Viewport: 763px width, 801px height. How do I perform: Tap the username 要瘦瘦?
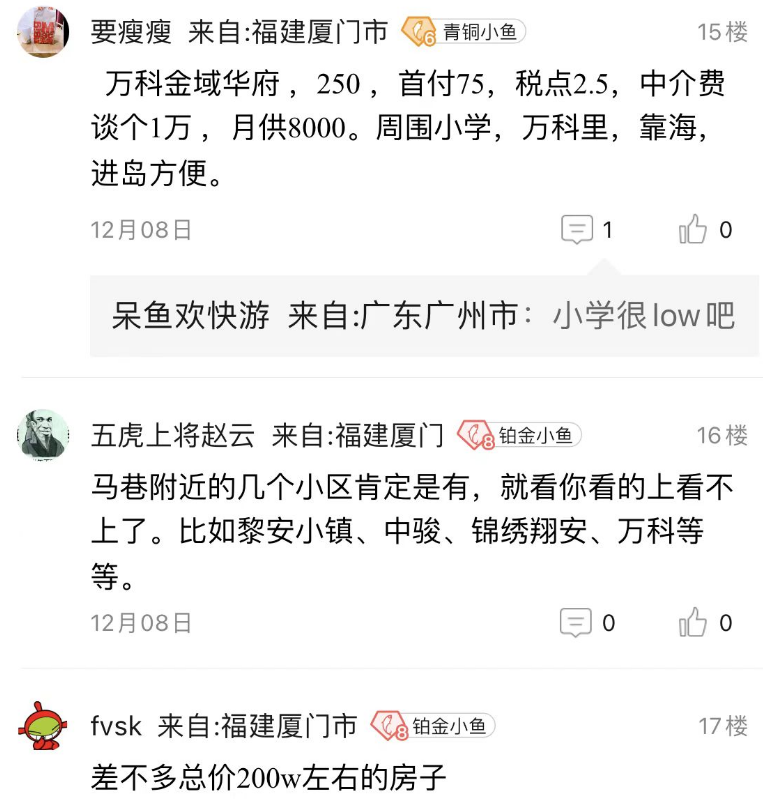pos(130,32)
